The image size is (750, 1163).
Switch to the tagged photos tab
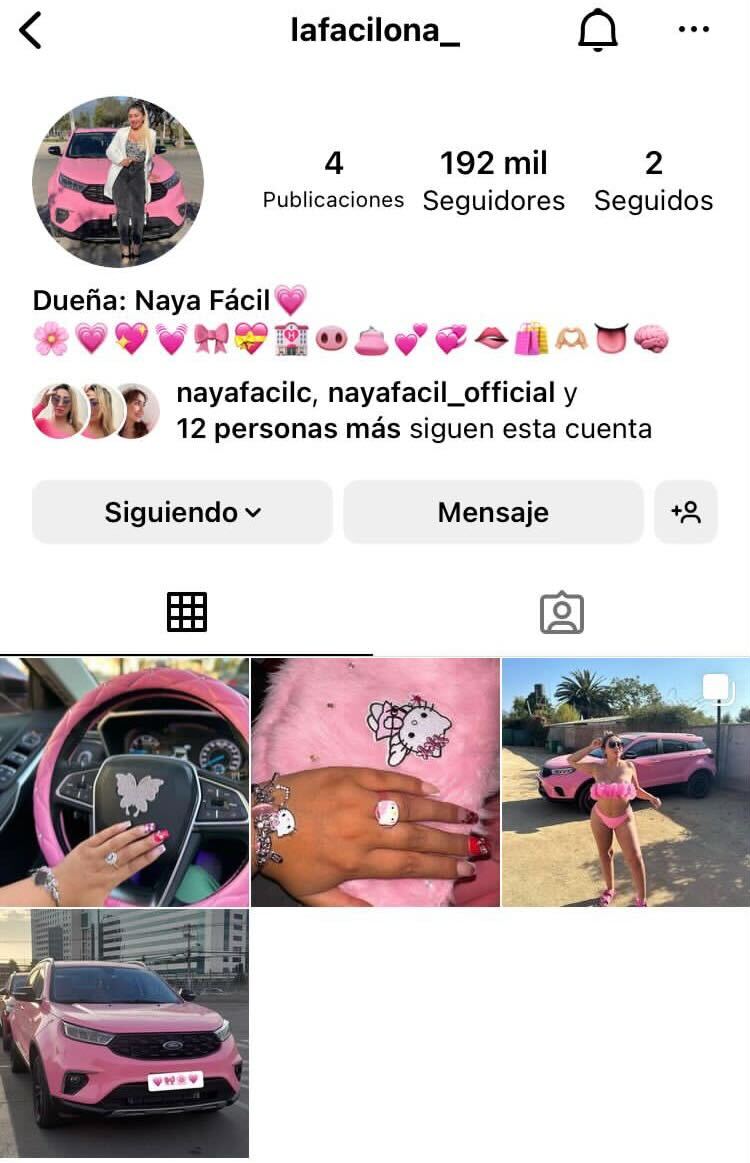[x=561, y=612]
